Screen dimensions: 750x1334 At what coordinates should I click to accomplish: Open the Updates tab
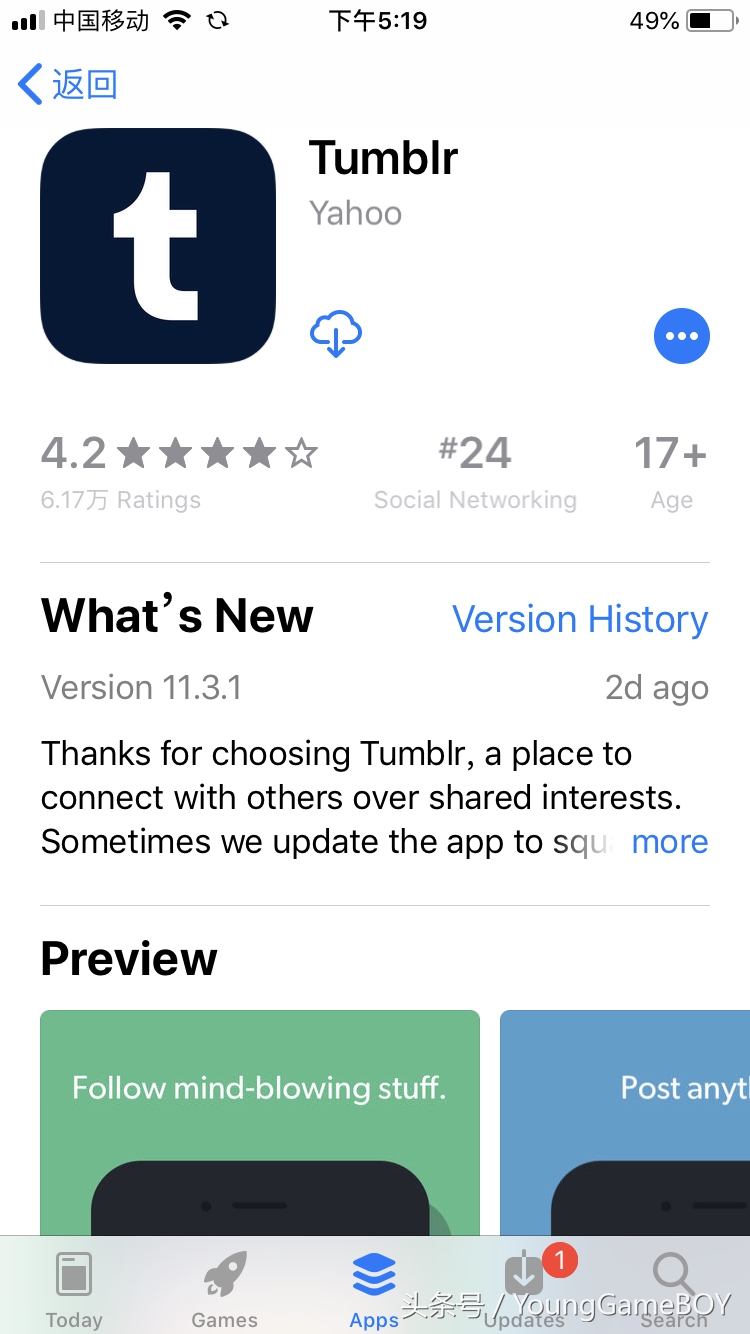tap(524, 1288)
